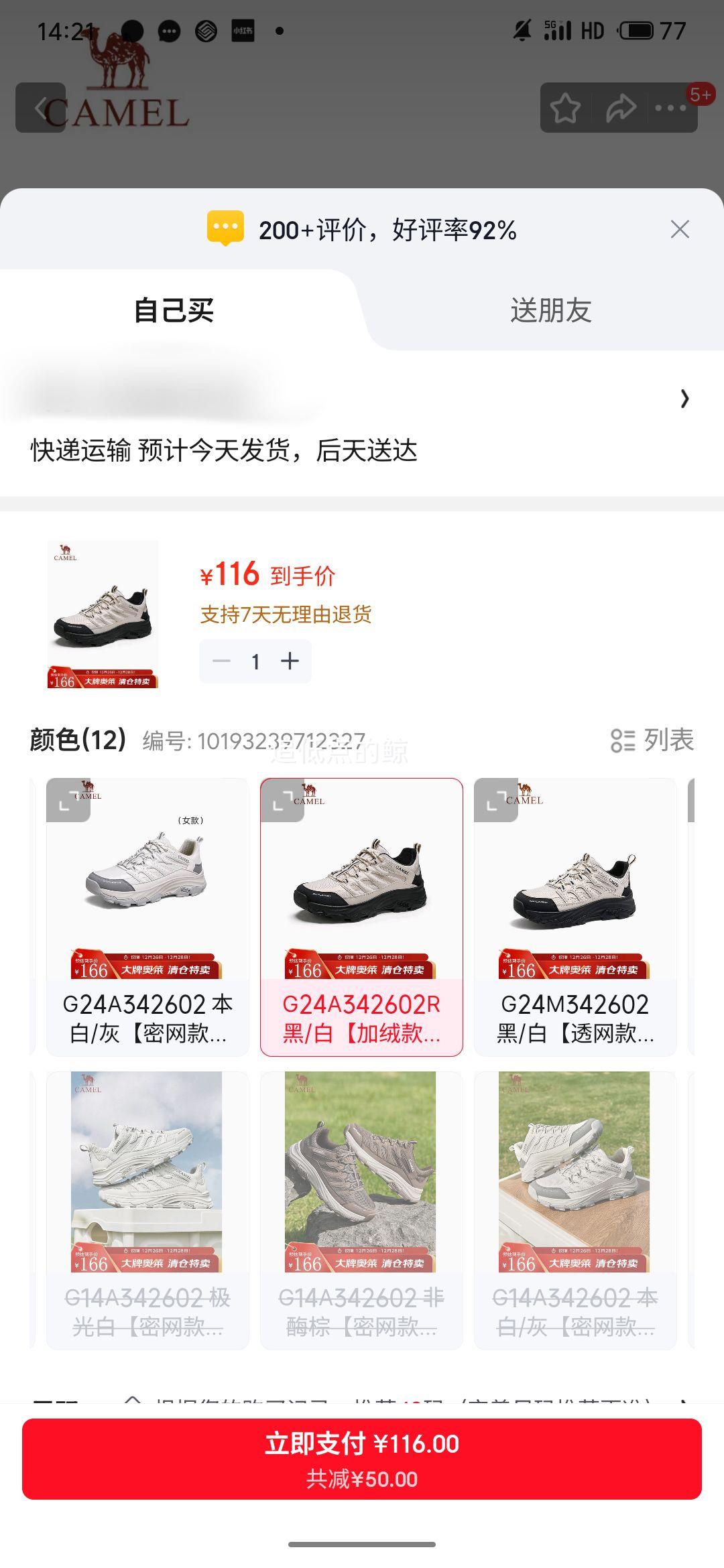Expand the delivery address row chevron
724x1568 pixels.
pos(684,399)
